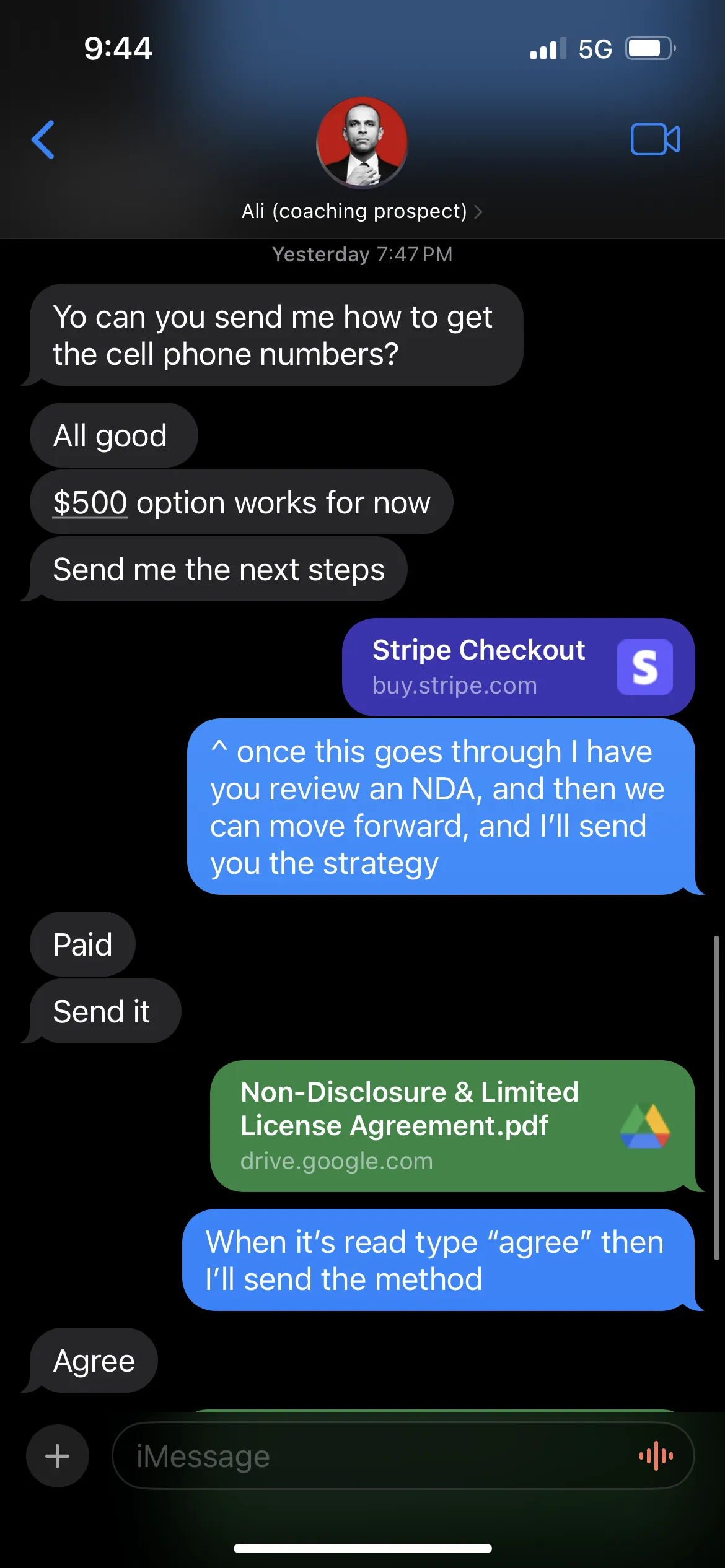The width and height of the screenshot is (725, 1568).
Task: Tap the underlined $500 amount
Action: point(90,502)
